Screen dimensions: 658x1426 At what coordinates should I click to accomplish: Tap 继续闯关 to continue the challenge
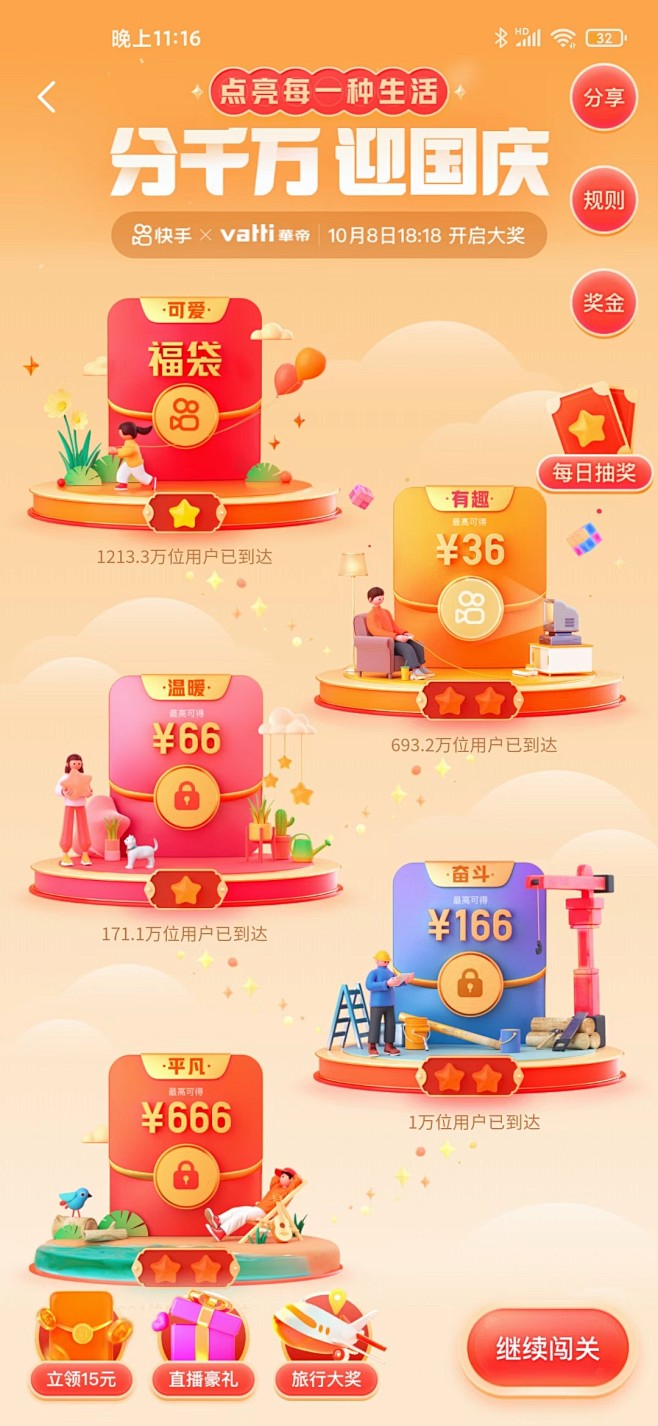pos(548,1348)
